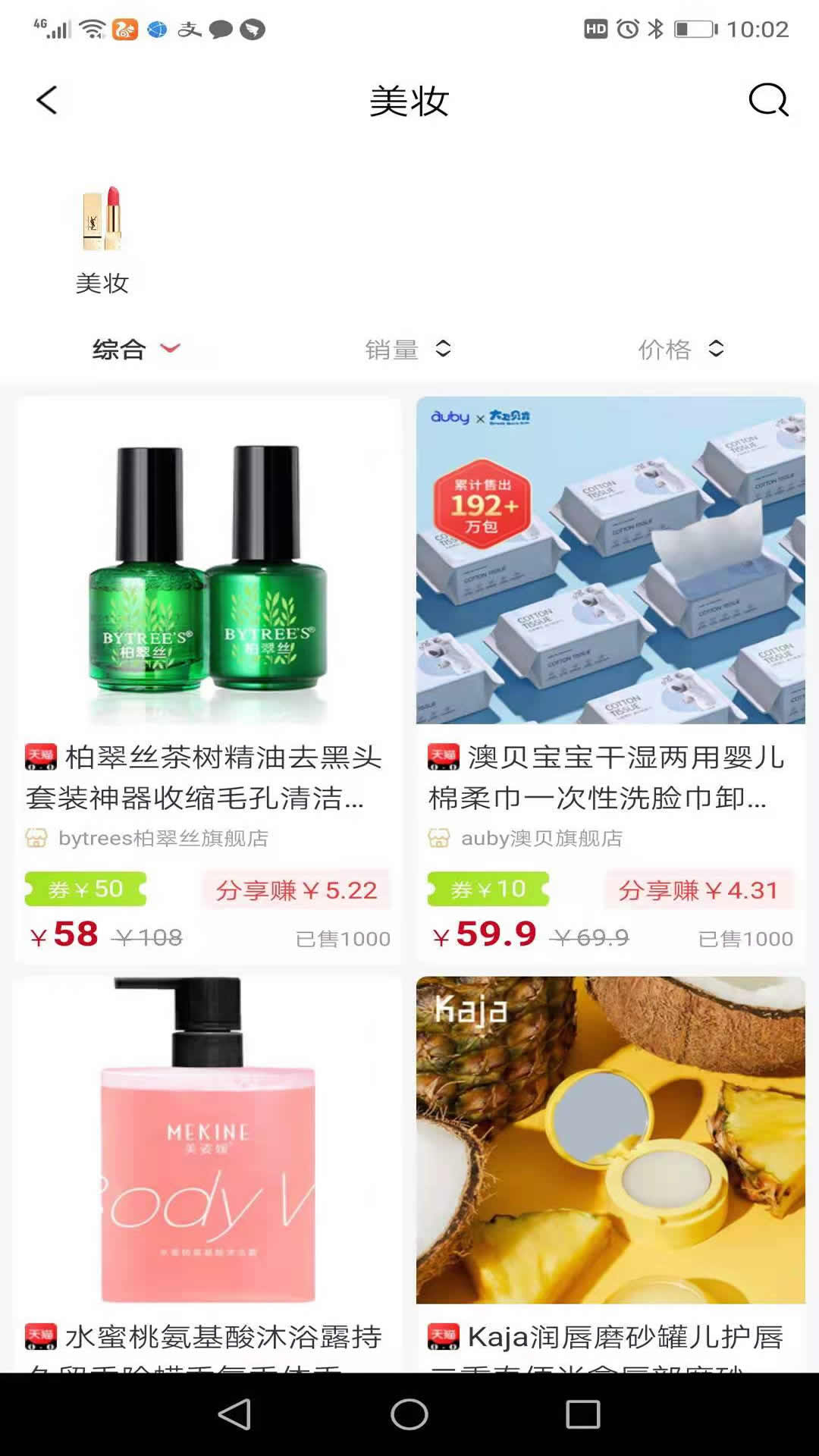Open the search magnifier icon

[768, 100]
